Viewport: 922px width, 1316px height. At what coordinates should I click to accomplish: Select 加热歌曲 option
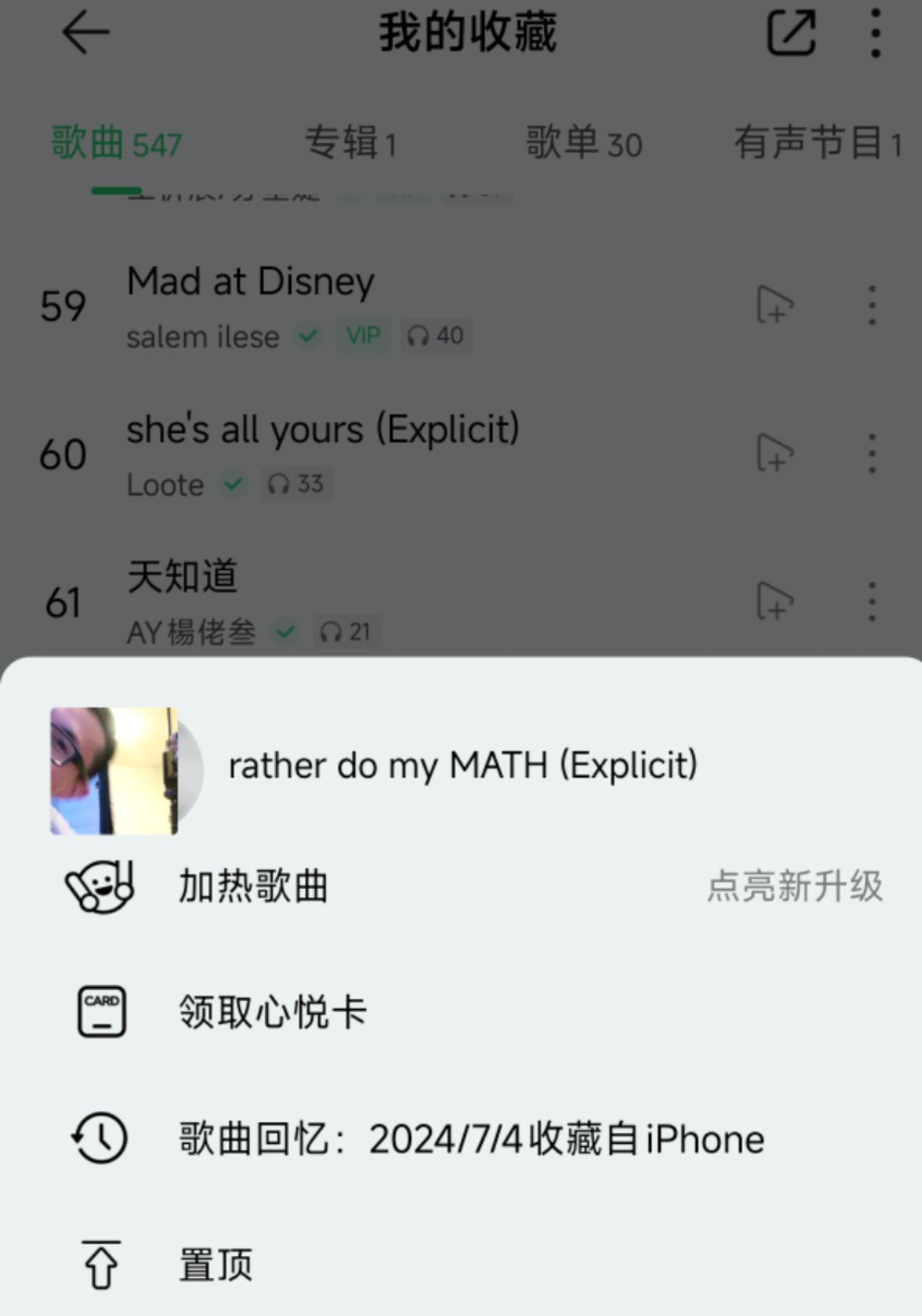253,886
